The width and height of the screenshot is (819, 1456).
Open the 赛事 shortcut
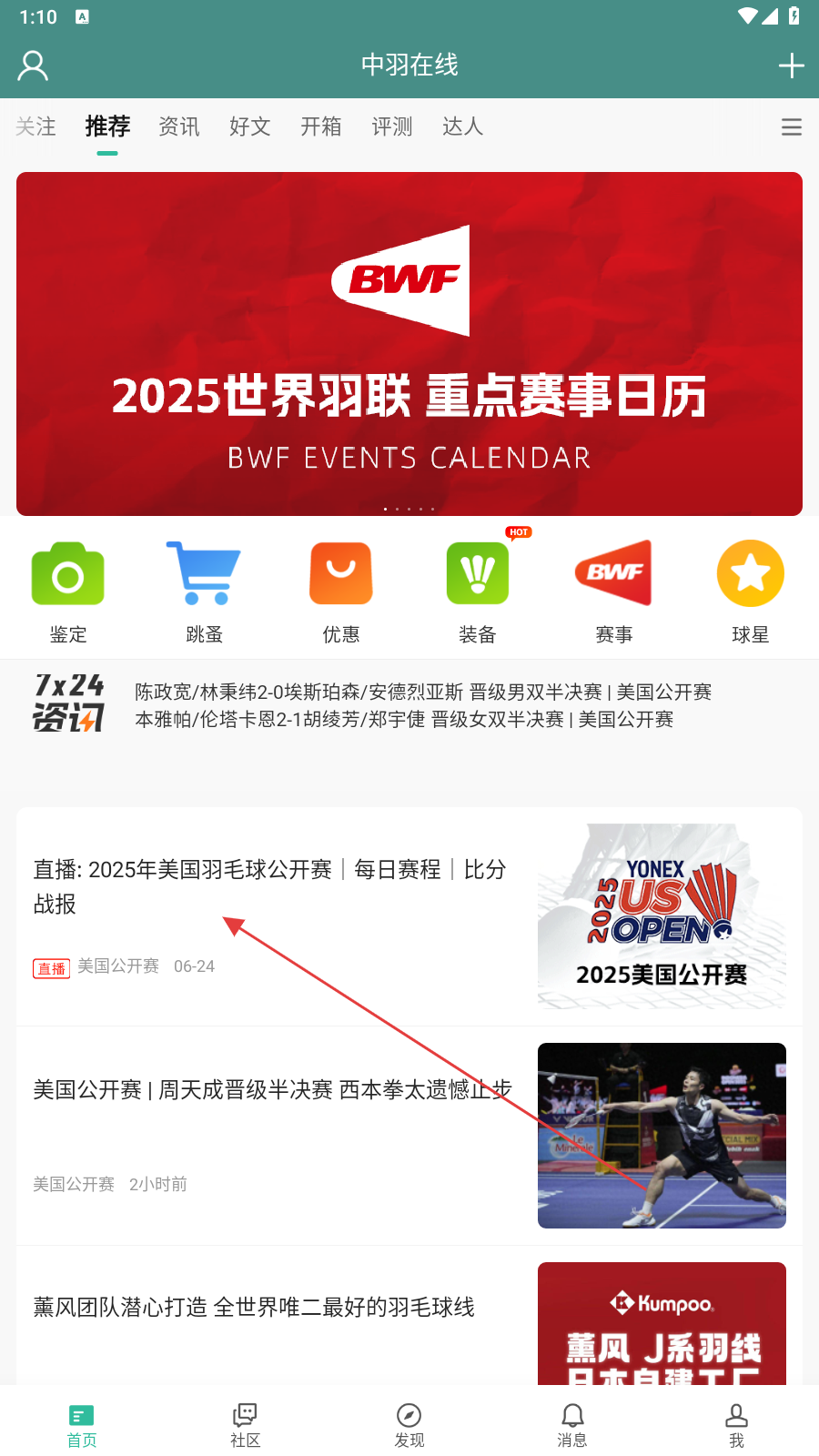(x=614, y=591)
